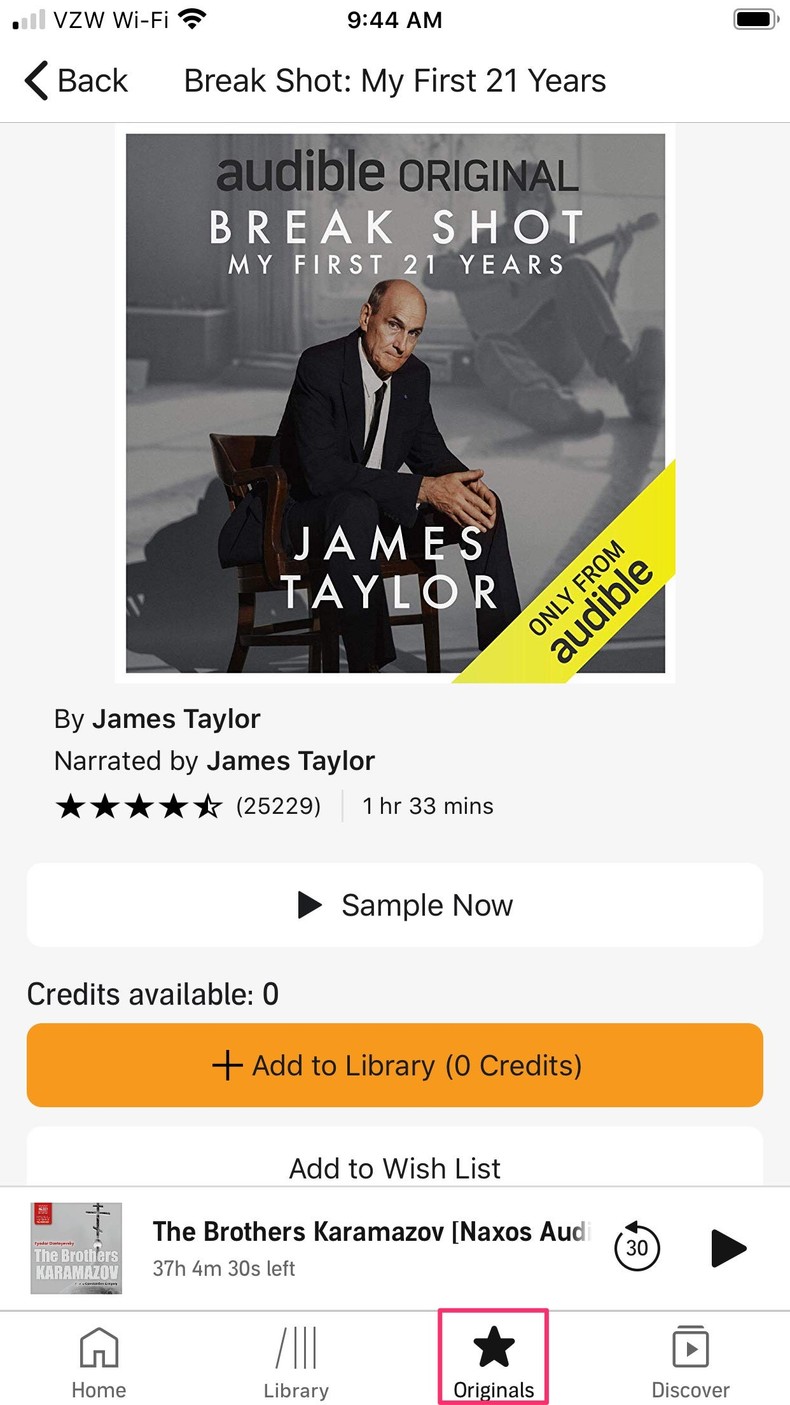Tap the Sample Now play triangle
This screenshot has width=790, height=1405.
[310, 904]
